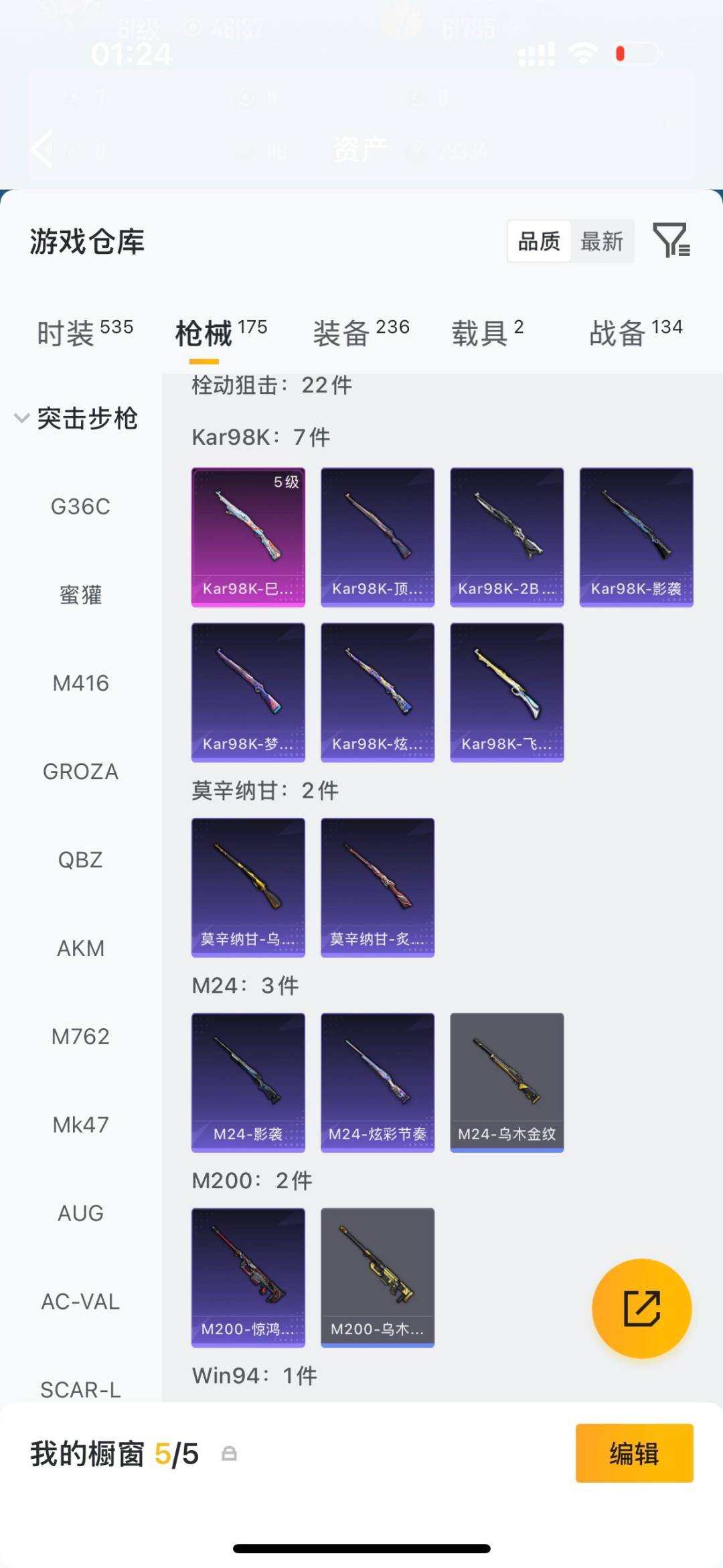The image size is (723, 1568).
Task: Switch to the 时装 tab
Action: point(84,332)
